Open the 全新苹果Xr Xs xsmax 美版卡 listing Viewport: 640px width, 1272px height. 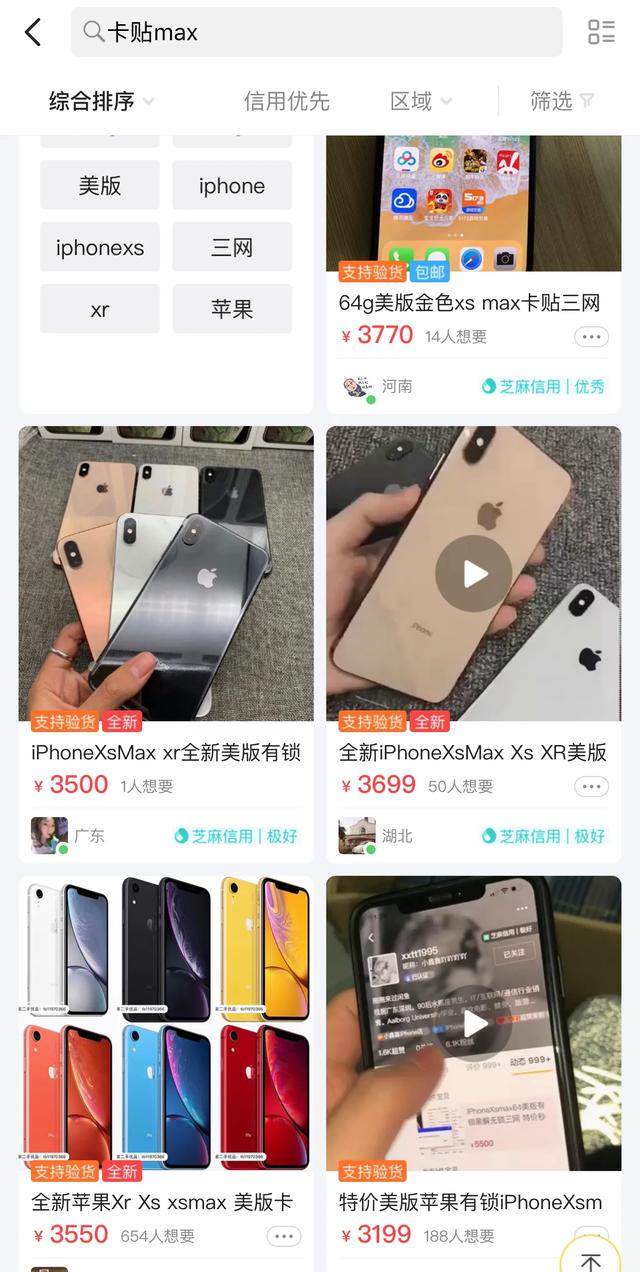click(162, 1202)
